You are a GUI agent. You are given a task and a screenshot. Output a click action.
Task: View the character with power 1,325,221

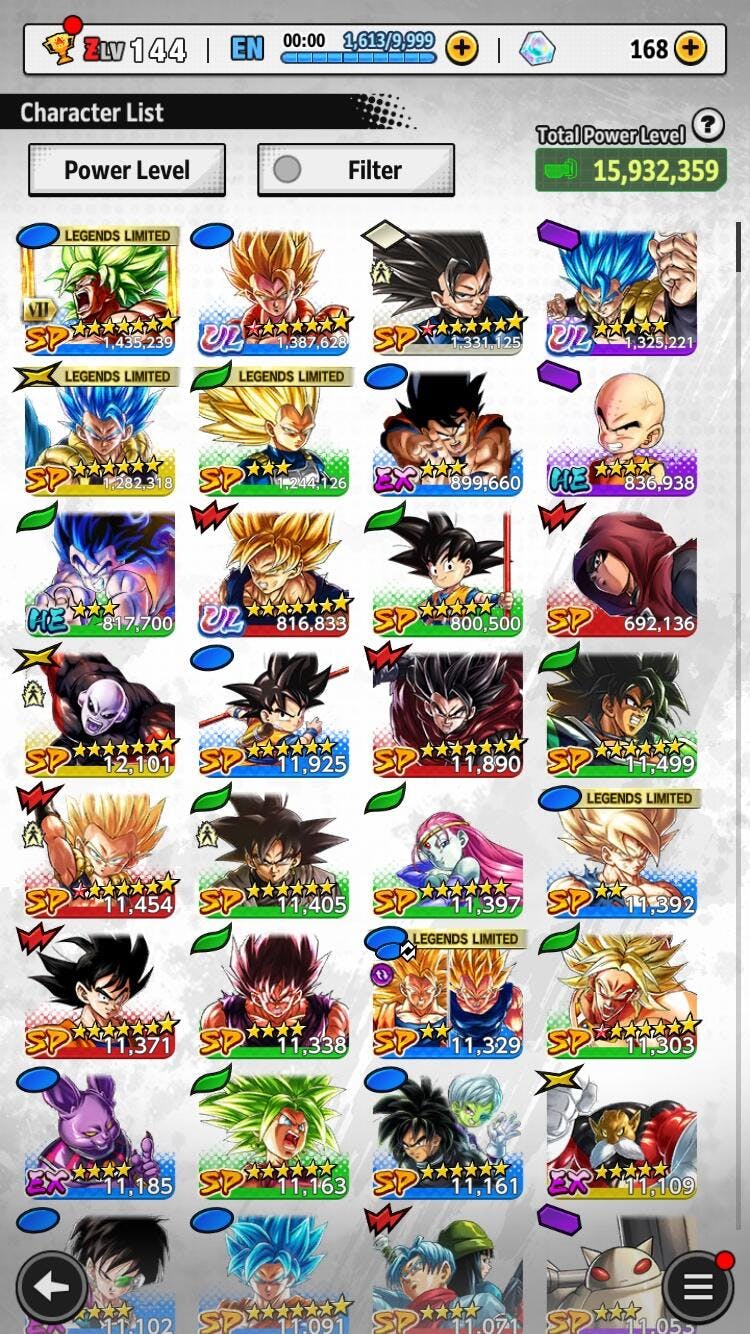point(622,291)
